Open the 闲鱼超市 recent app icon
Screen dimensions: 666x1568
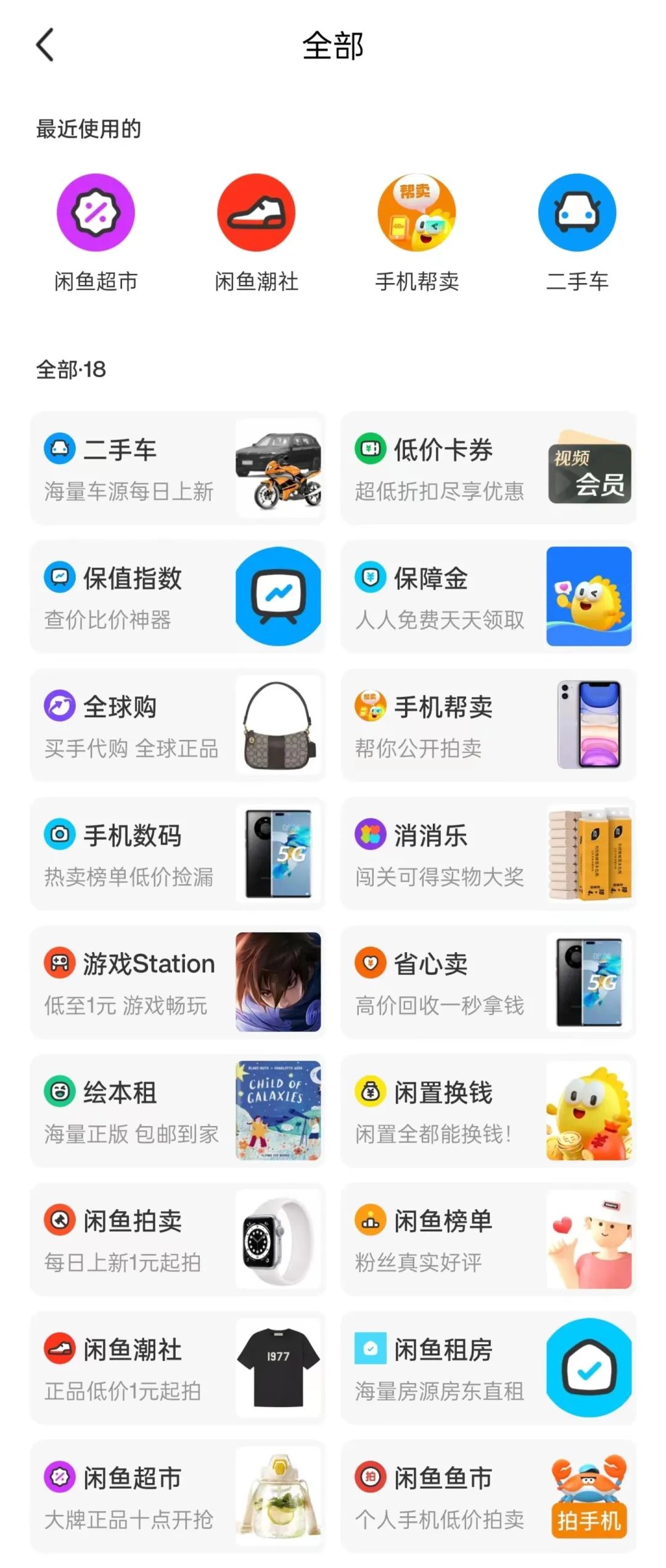click(95, 211)
